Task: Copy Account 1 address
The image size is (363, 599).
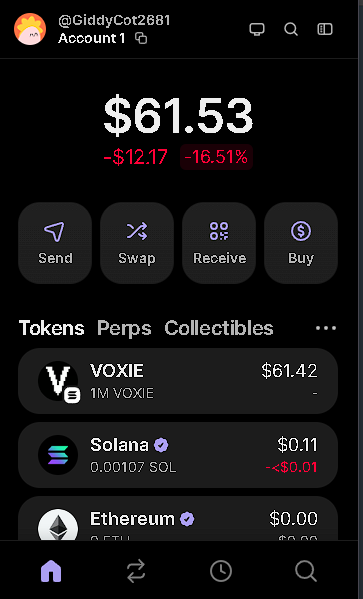Action: coord(141,38)
